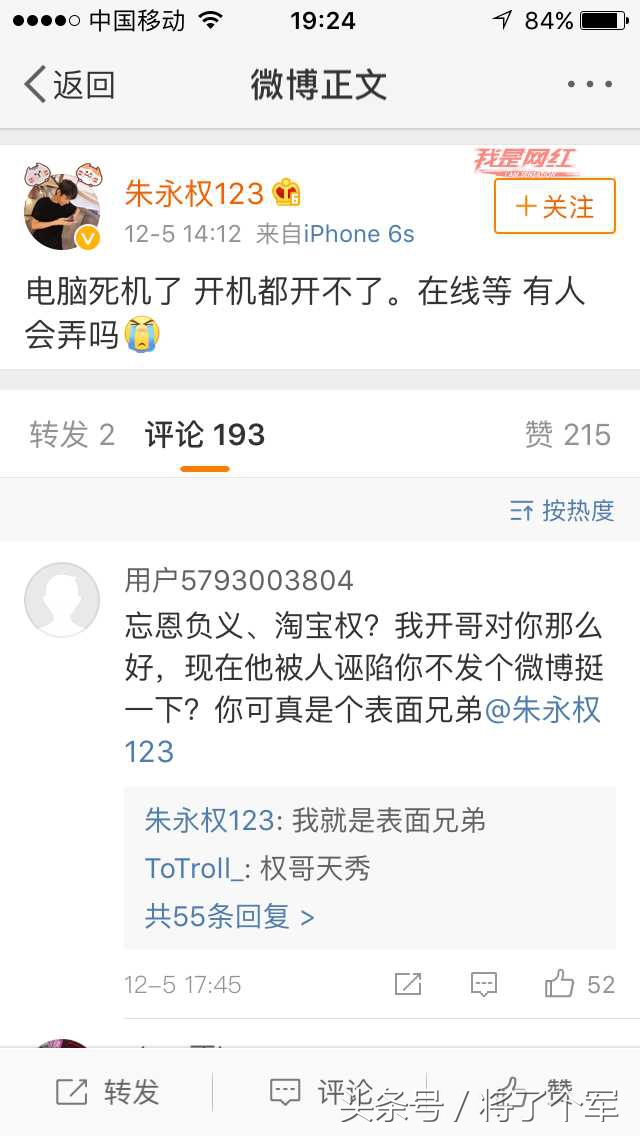The image size is (640, 1136).
Task: Open the 按热度 sort selector
Action: pyautogui.click(x=562, y=511)
